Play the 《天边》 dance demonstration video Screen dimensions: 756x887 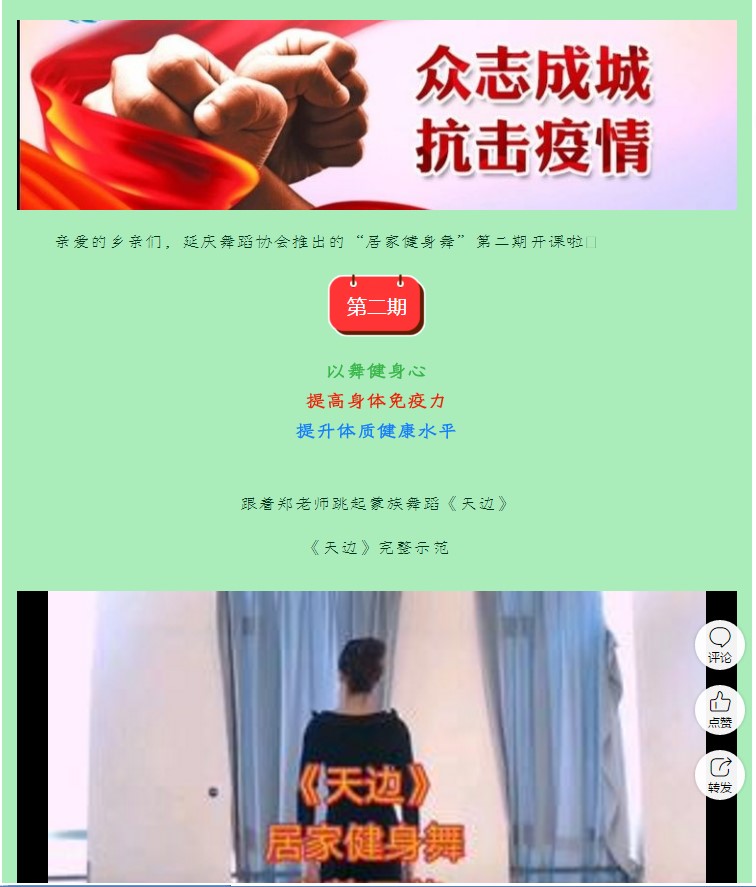[x=376, y=736]
